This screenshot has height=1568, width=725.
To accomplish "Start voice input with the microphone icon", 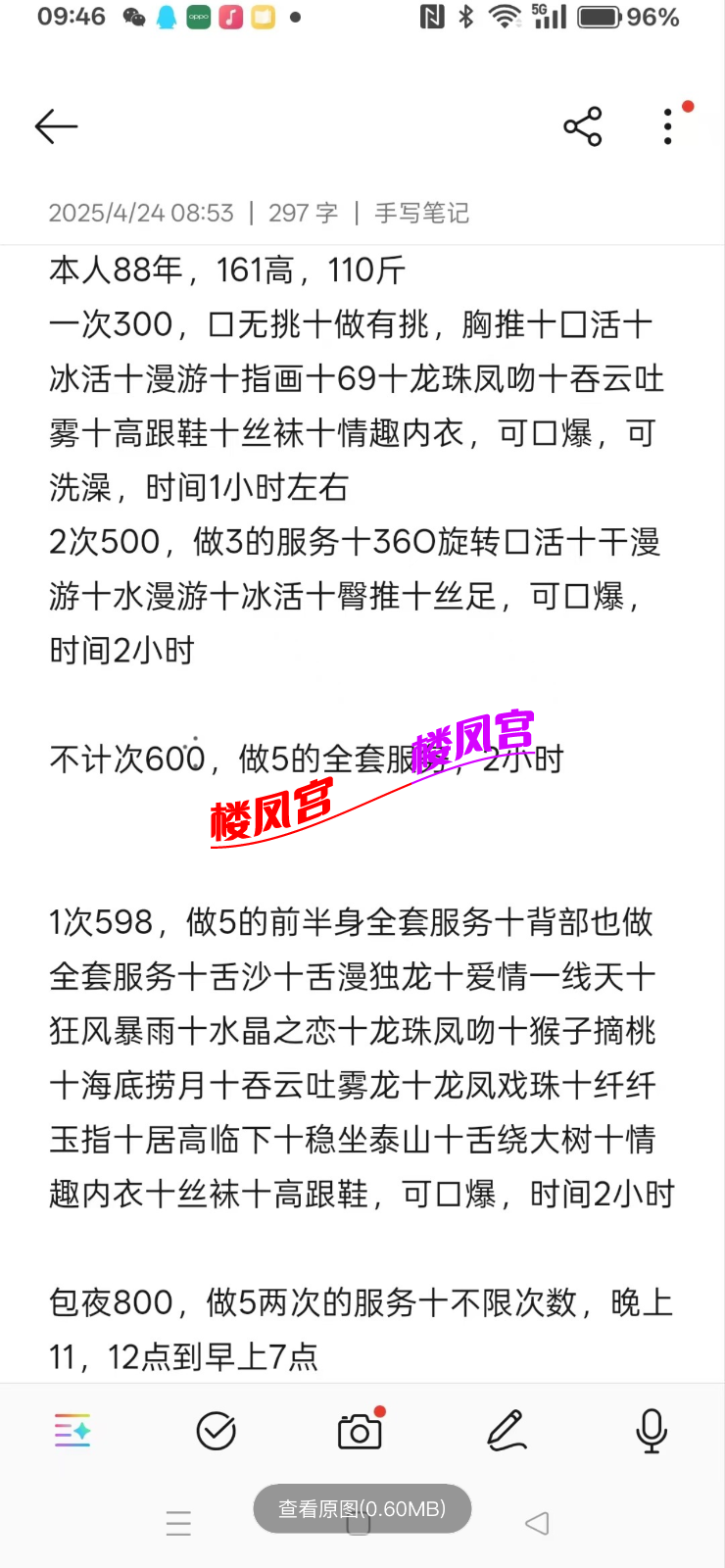I will pos(651,1431).
